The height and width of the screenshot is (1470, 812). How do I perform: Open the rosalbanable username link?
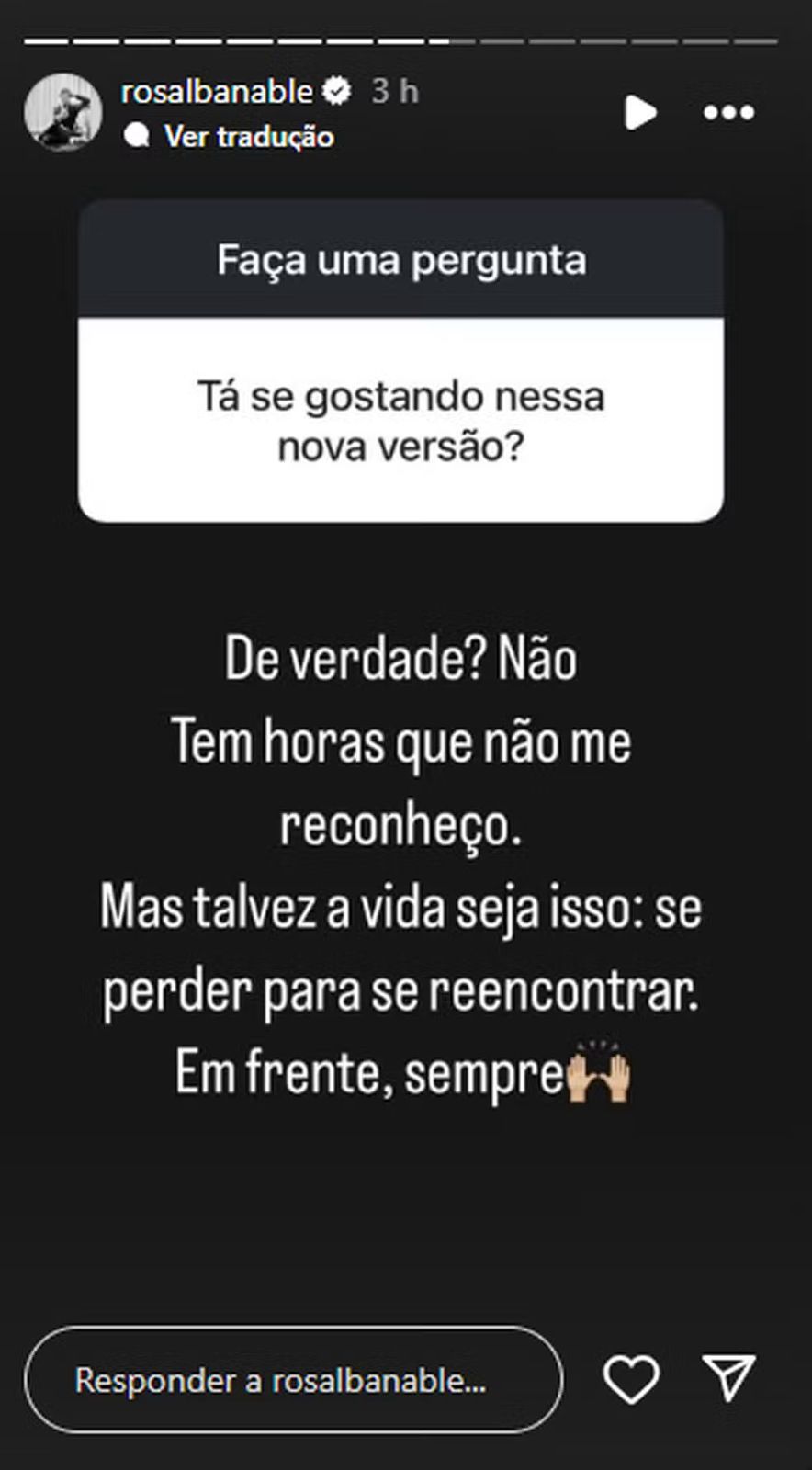(x=217, y=91)
